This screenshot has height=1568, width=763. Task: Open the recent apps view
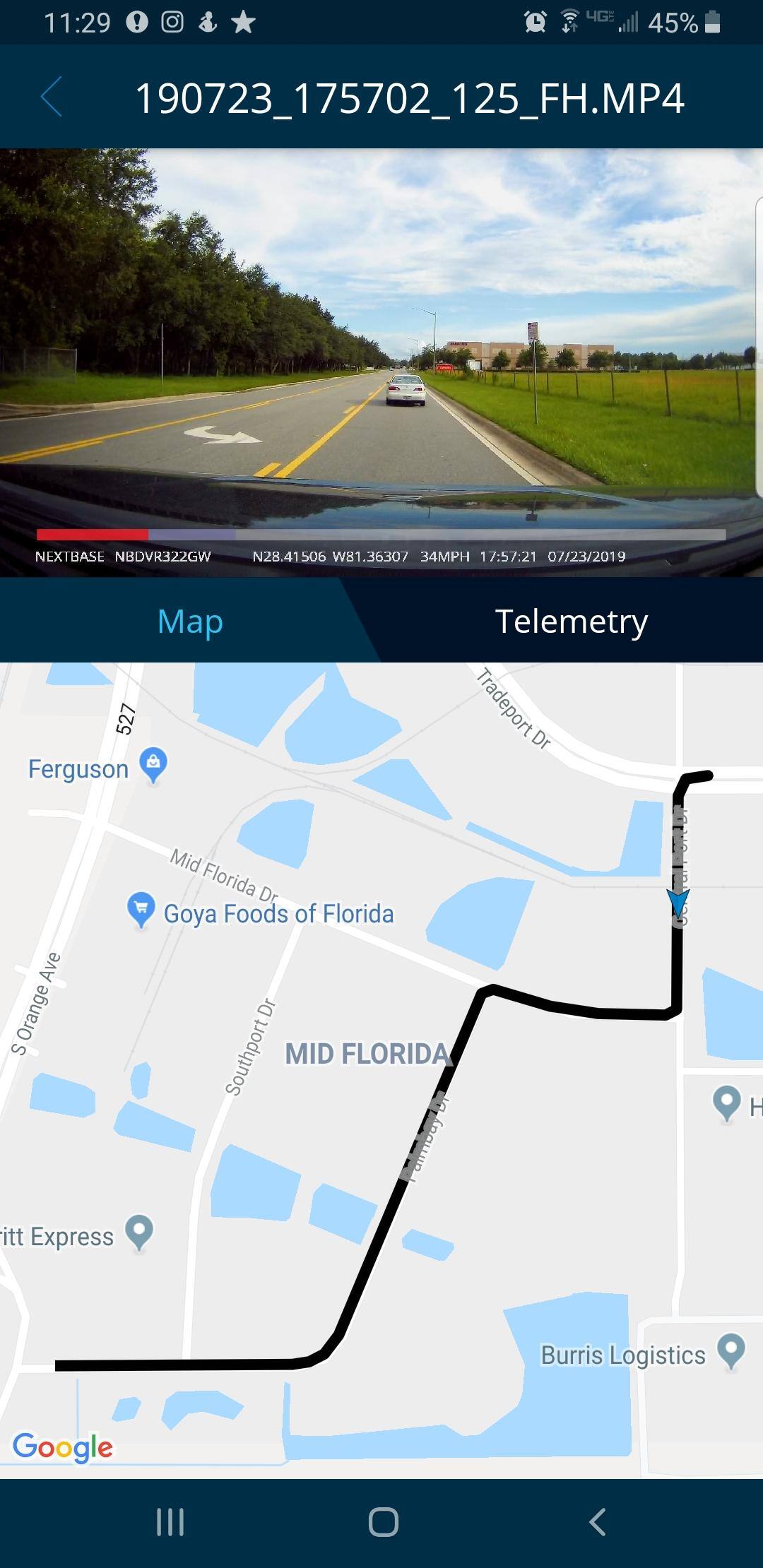[170, 1521]
